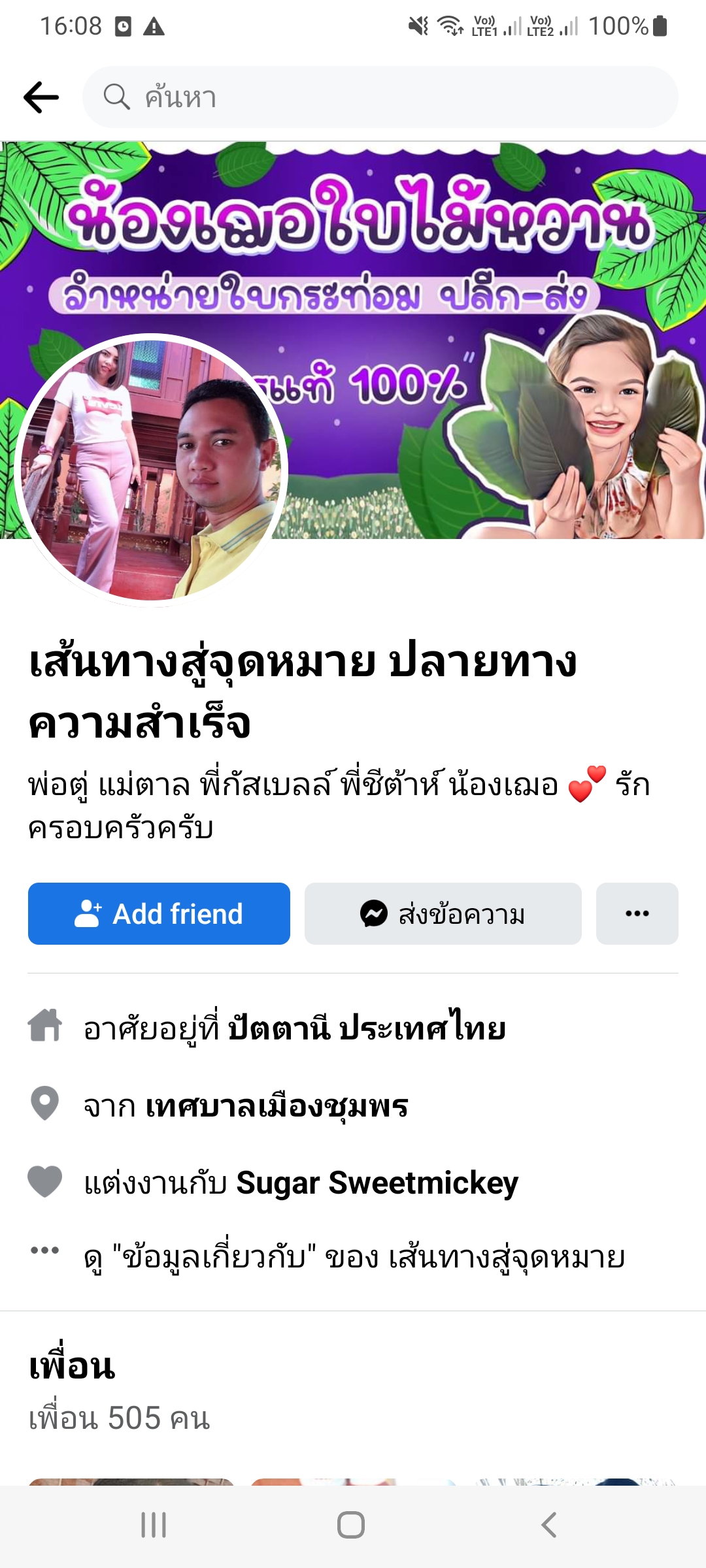Tap the ค้นหา search field

[x=379, y=97]
